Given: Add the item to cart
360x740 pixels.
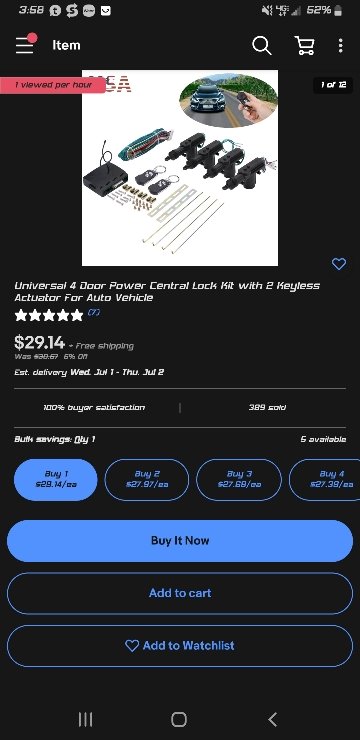Looking at the screenshot, I should (x=180, y=593).
